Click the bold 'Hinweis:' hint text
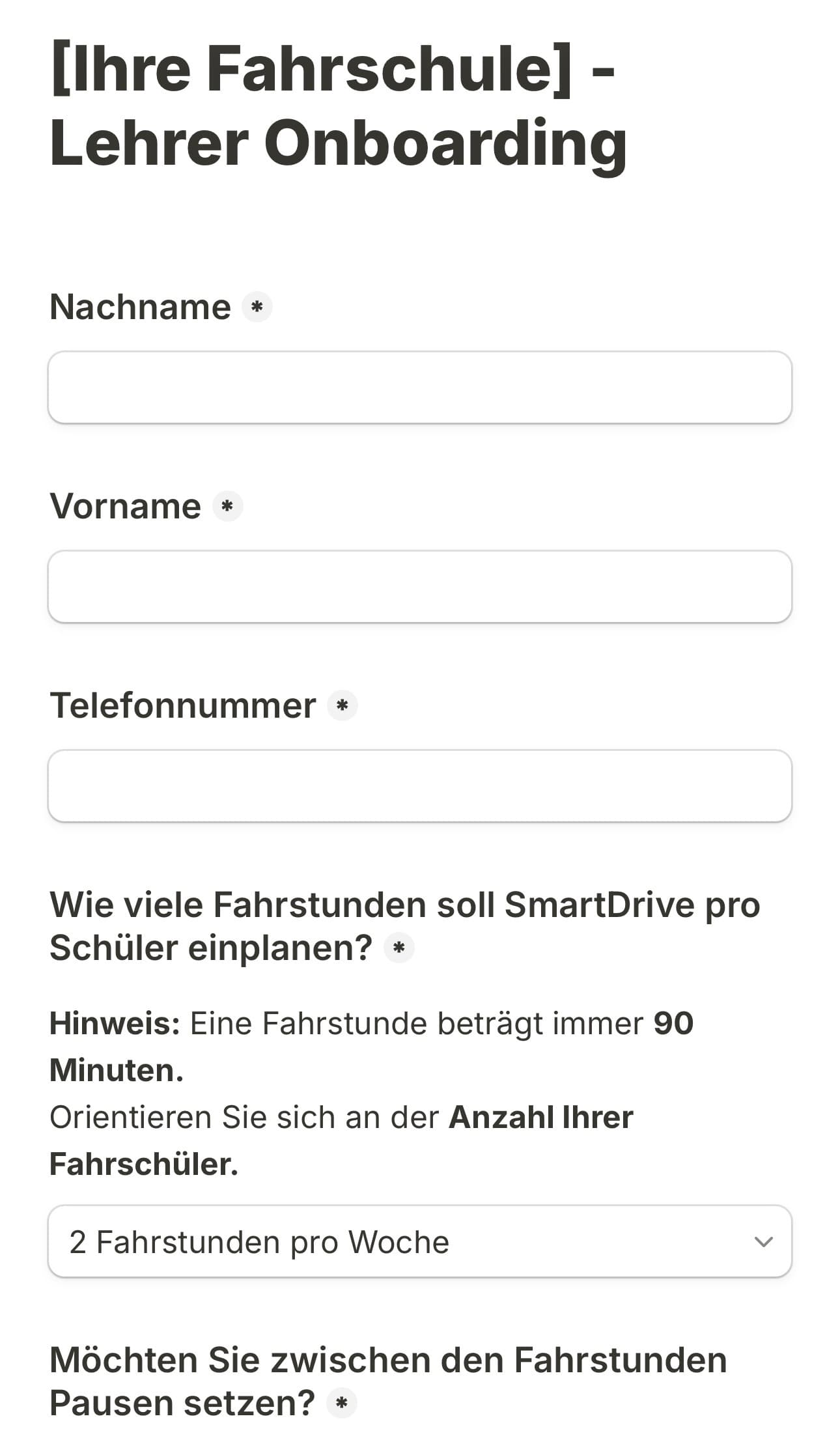The width and height of the screenshot is (840, 1440). click(115, 1023)
